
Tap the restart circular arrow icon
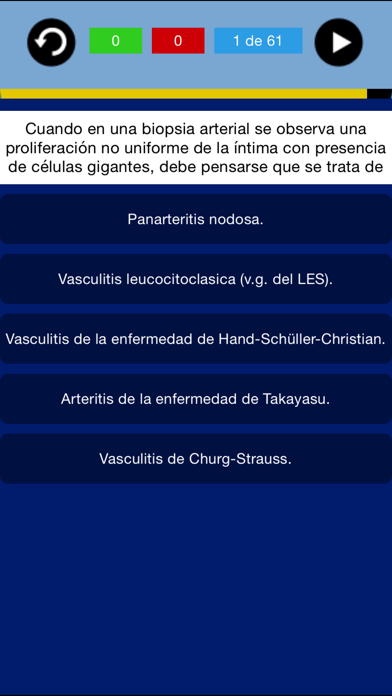tap(51, 42)
